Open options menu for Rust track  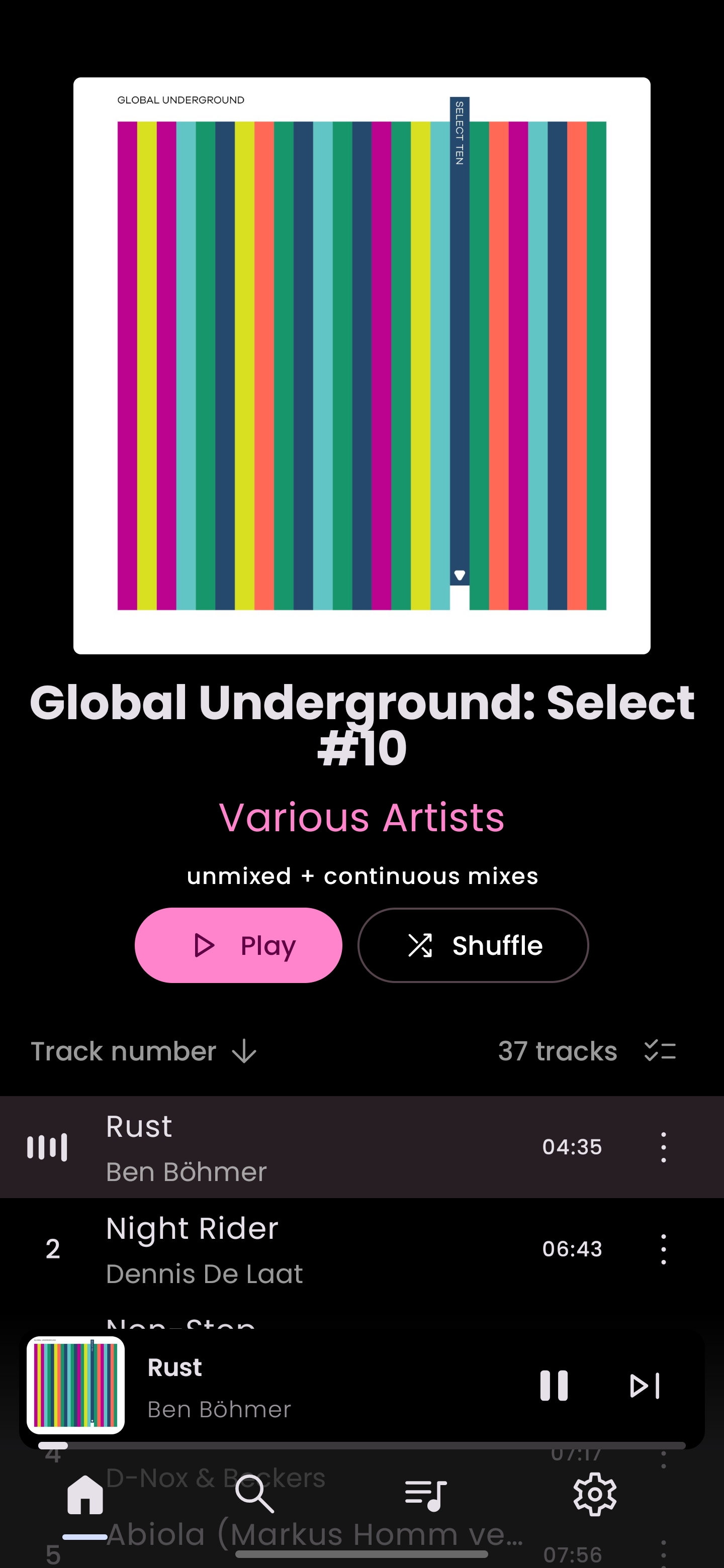pyautogui.click(x=663, y=1147)
